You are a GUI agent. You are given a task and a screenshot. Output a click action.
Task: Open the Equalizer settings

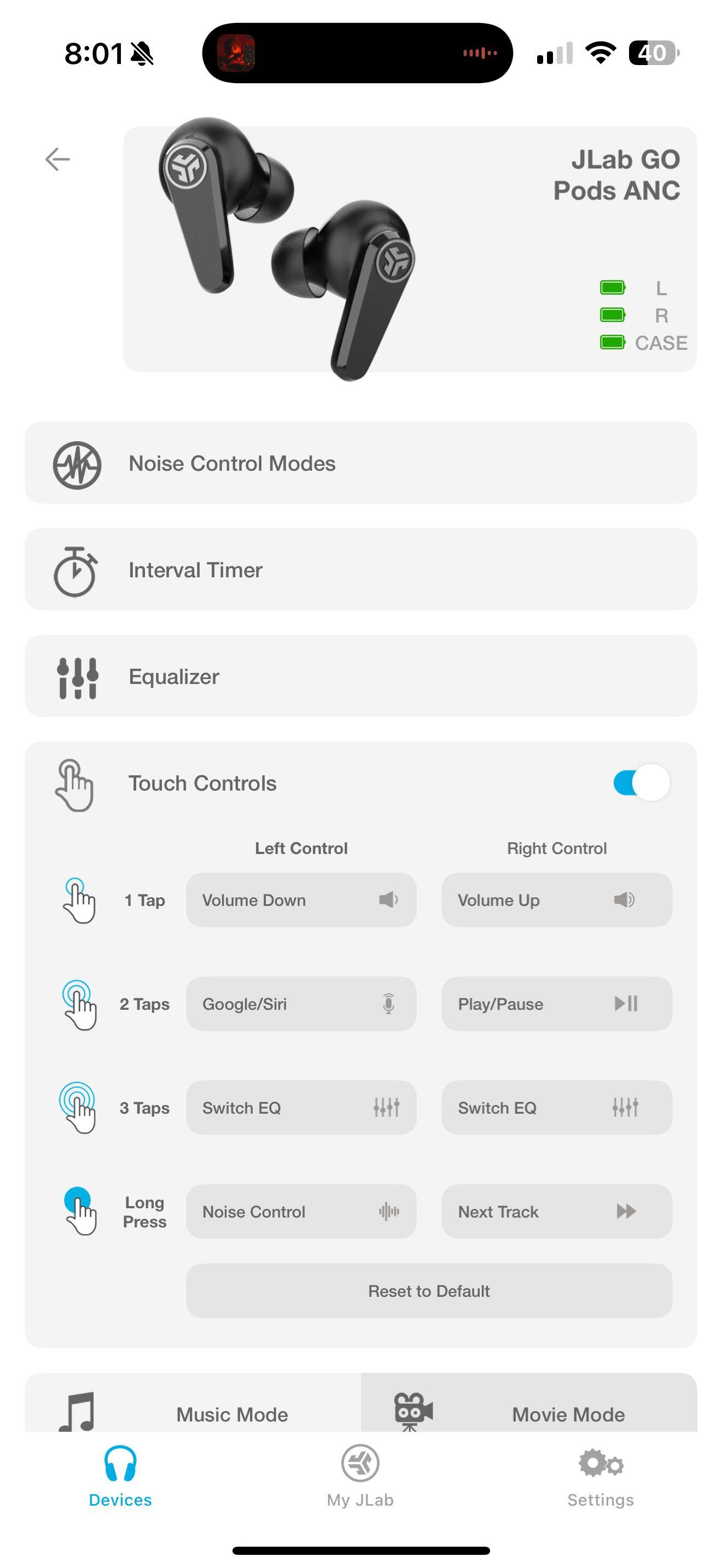click(360, 676)
